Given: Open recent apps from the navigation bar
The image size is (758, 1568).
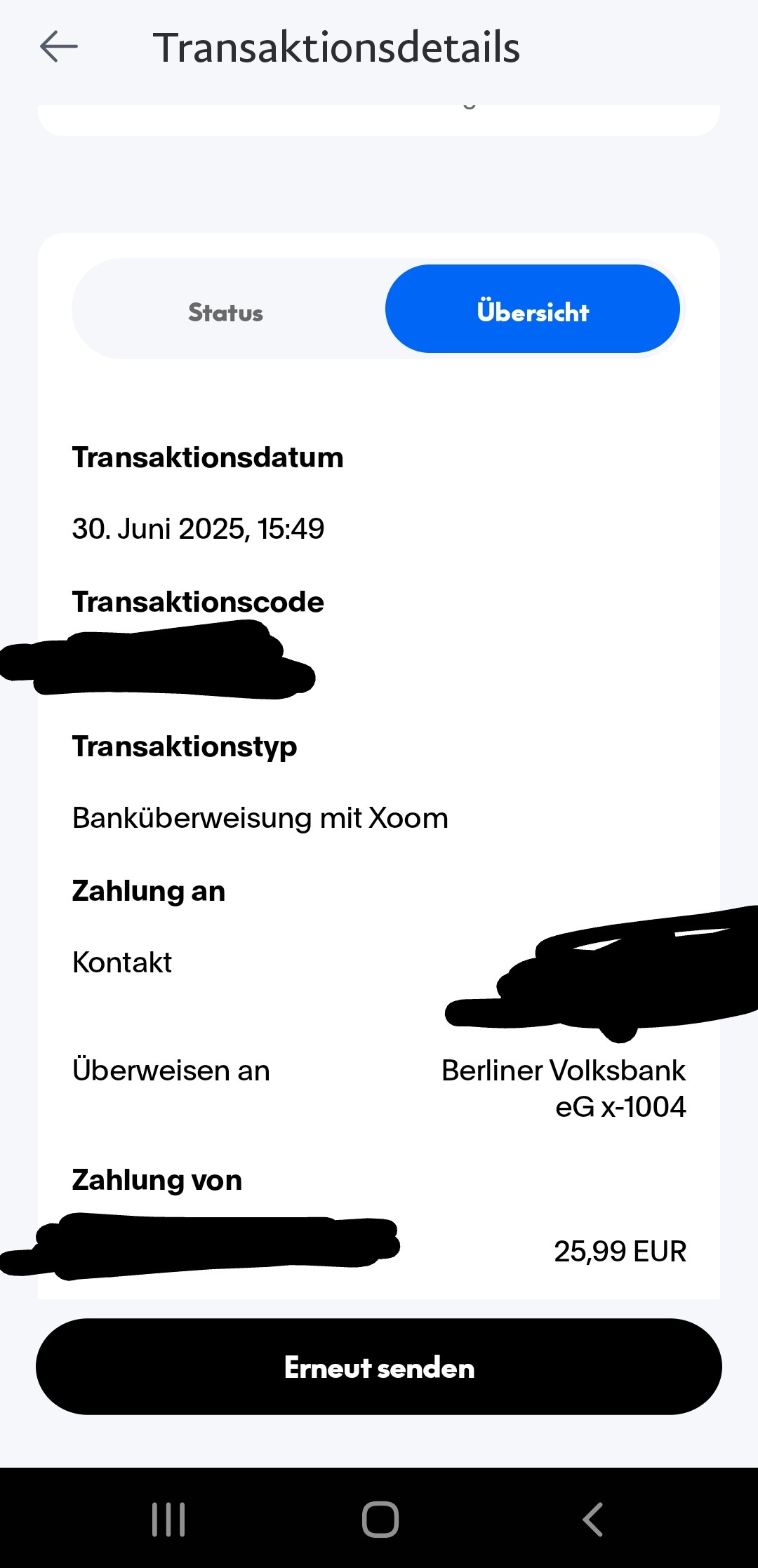Looking at the screenshot, I should (168, 1520).
